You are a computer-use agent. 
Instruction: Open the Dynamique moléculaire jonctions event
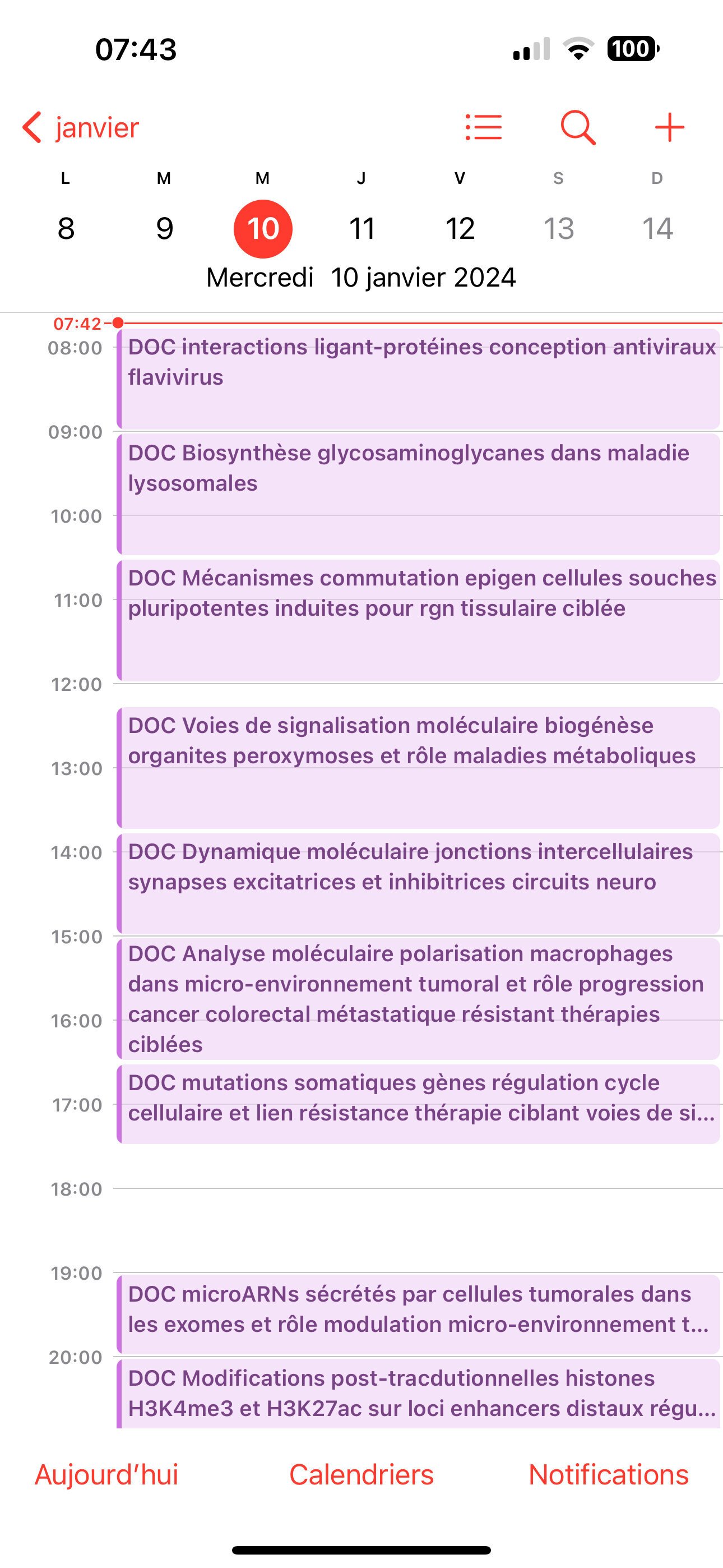click(x=420, y=883)
